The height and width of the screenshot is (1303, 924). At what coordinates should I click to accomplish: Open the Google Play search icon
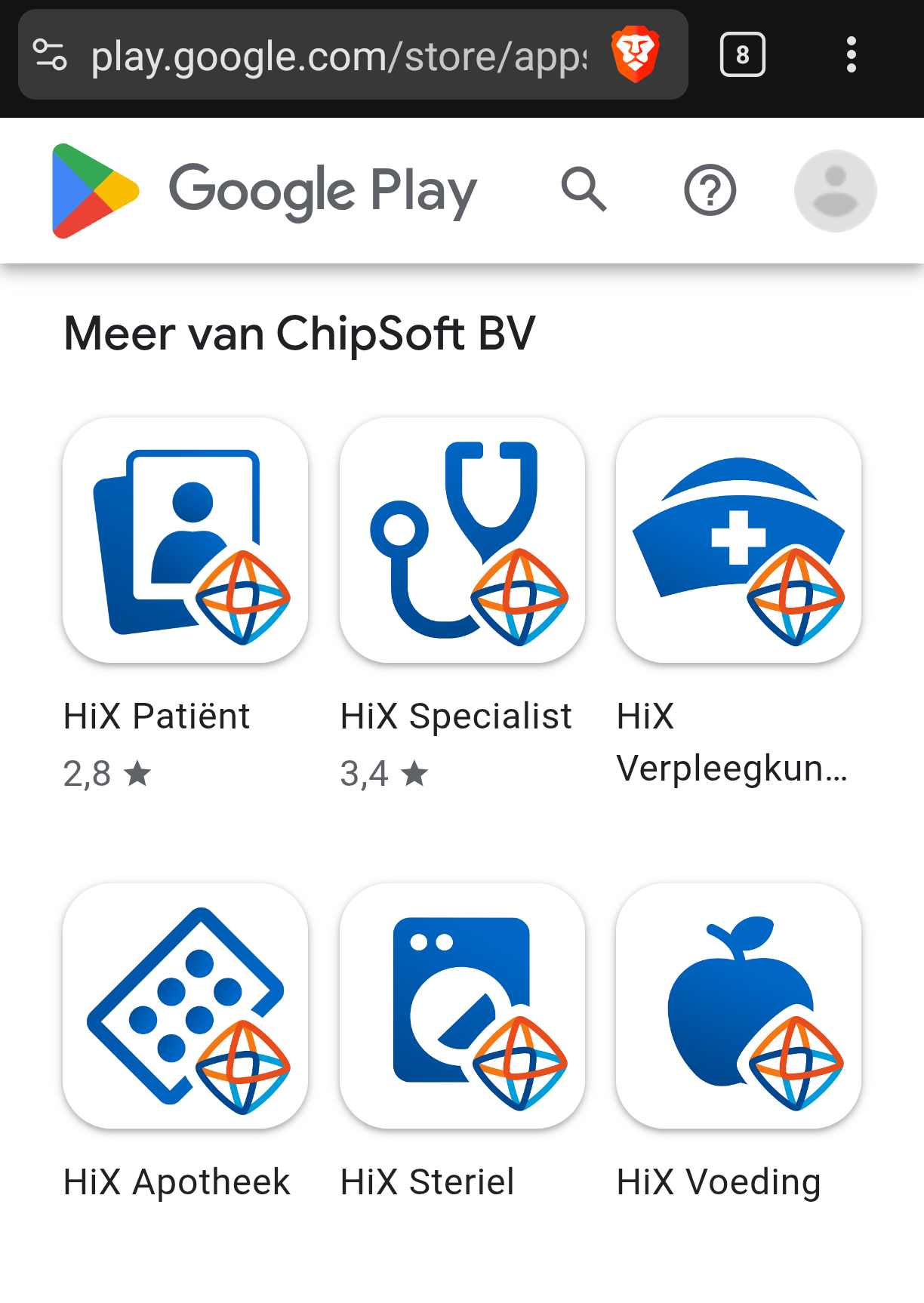[x=584, y=190]
